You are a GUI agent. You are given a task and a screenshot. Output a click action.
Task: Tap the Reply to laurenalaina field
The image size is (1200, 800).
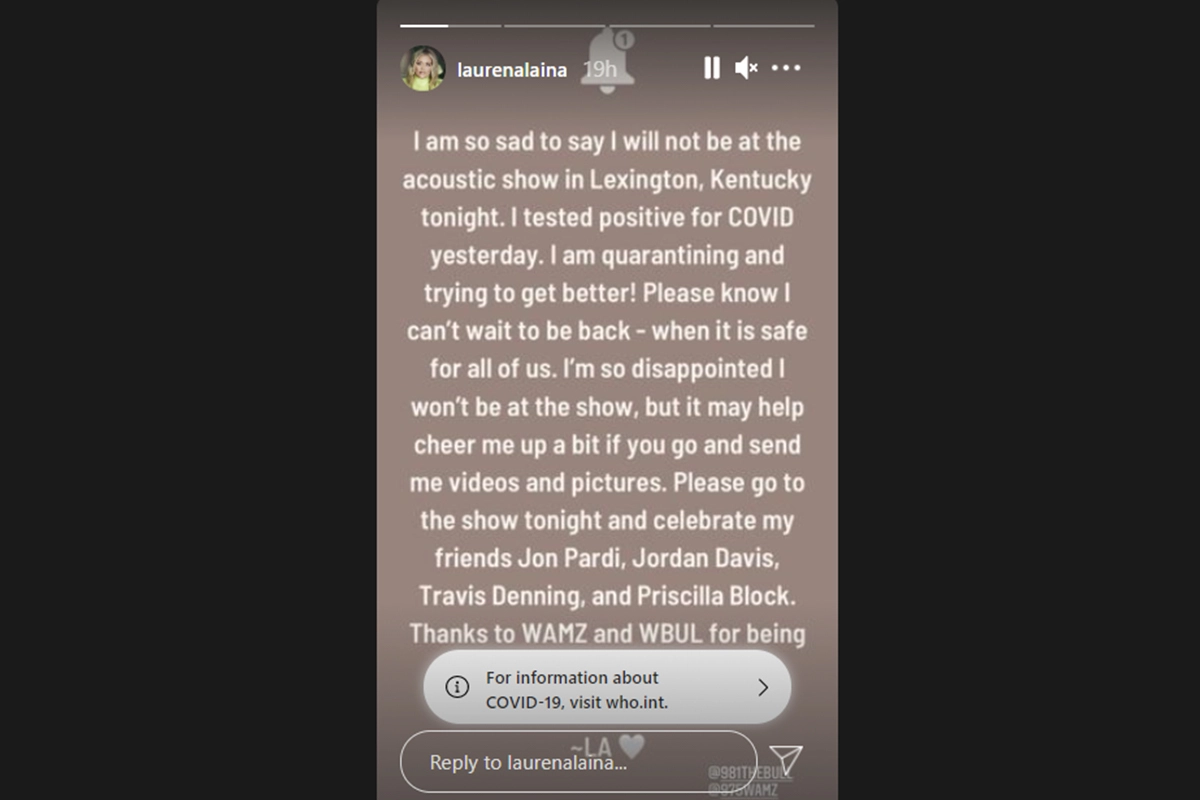[x=578, y=762]
